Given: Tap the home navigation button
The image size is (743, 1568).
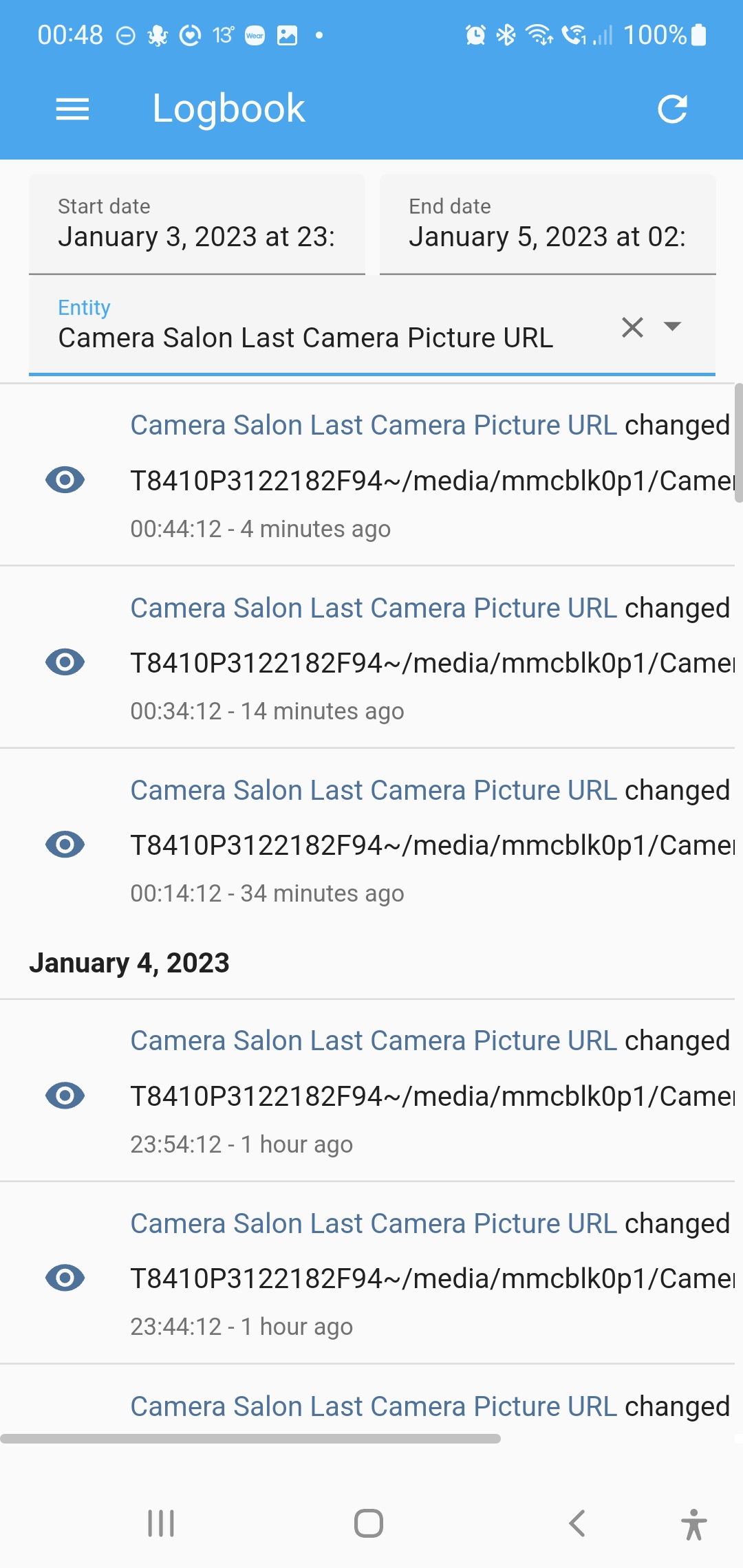Looking at the screenshot, I should (369, 1521).
